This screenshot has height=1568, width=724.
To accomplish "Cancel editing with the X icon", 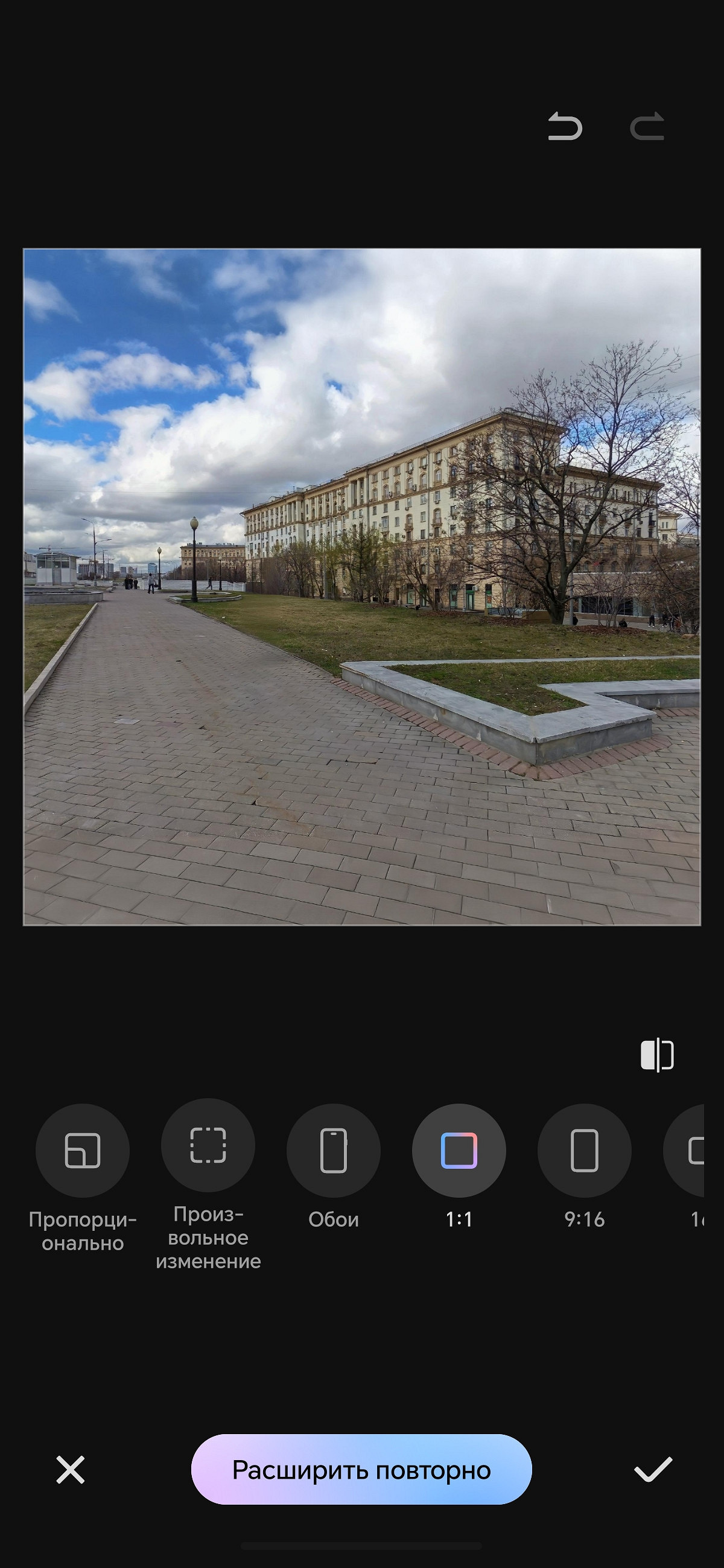I will [x=71, y=1470].
